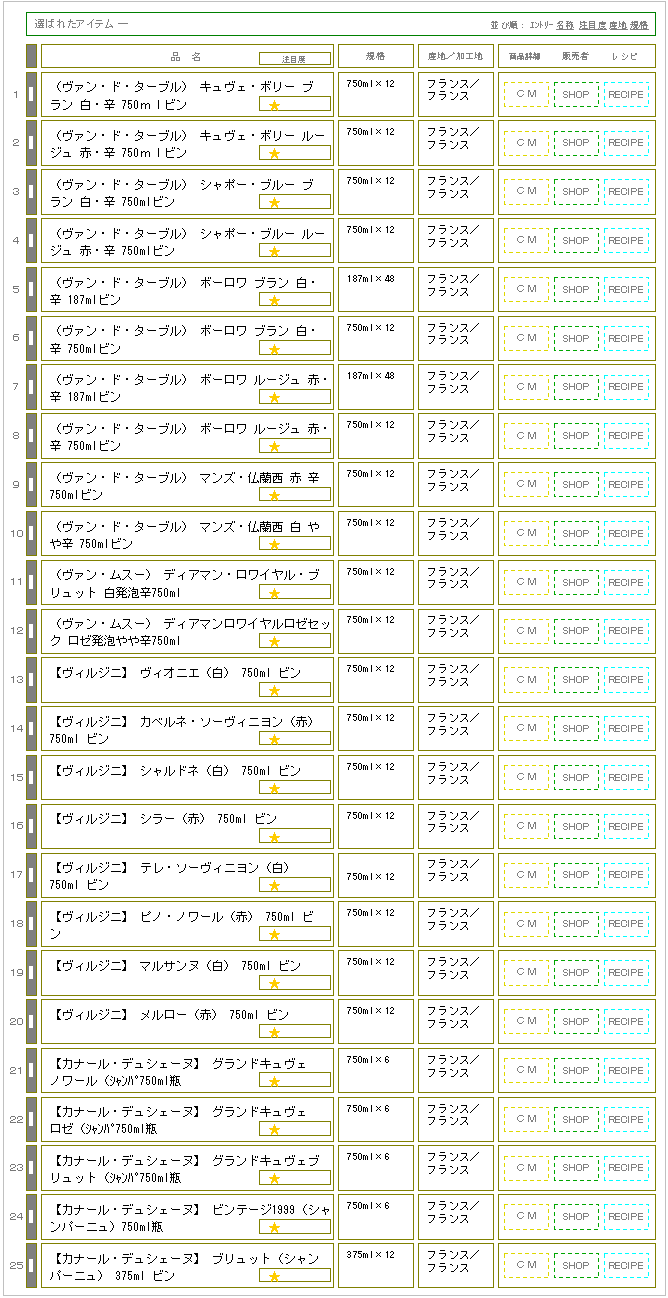Sort the list by 注目度

pyautogui.click(x=592, y=24)
